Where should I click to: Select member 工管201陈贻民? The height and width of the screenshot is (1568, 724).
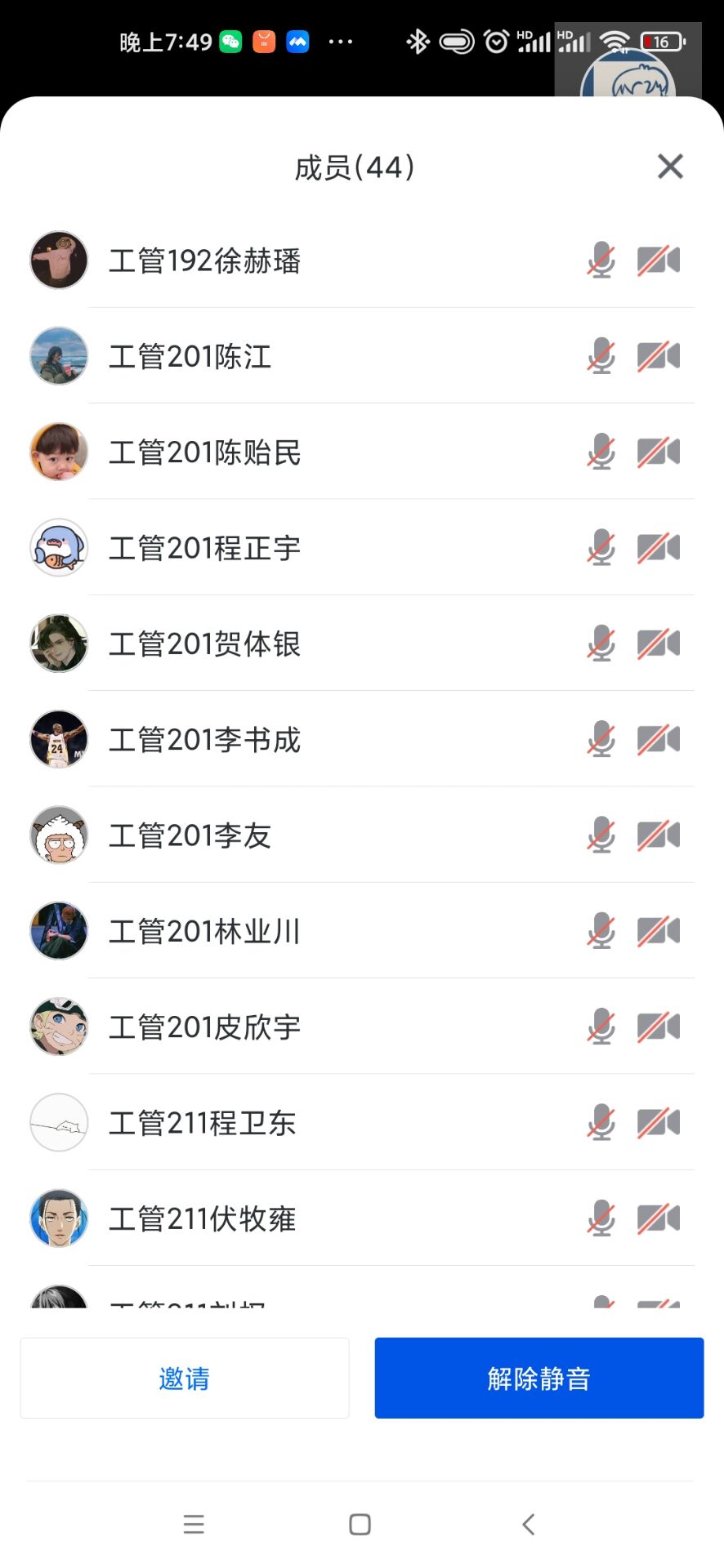point(204,452)
